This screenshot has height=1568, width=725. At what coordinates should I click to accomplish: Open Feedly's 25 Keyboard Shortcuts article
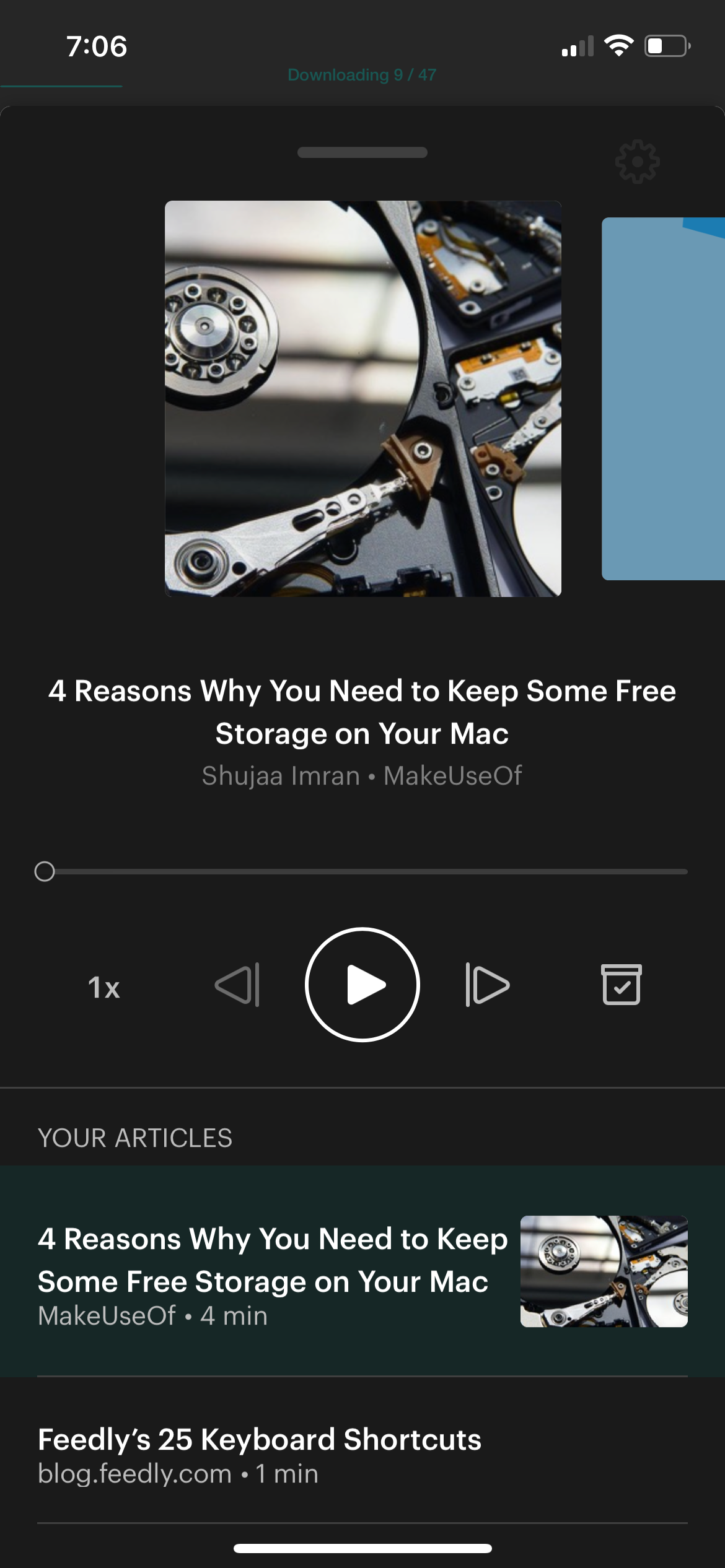point(259,1453)
